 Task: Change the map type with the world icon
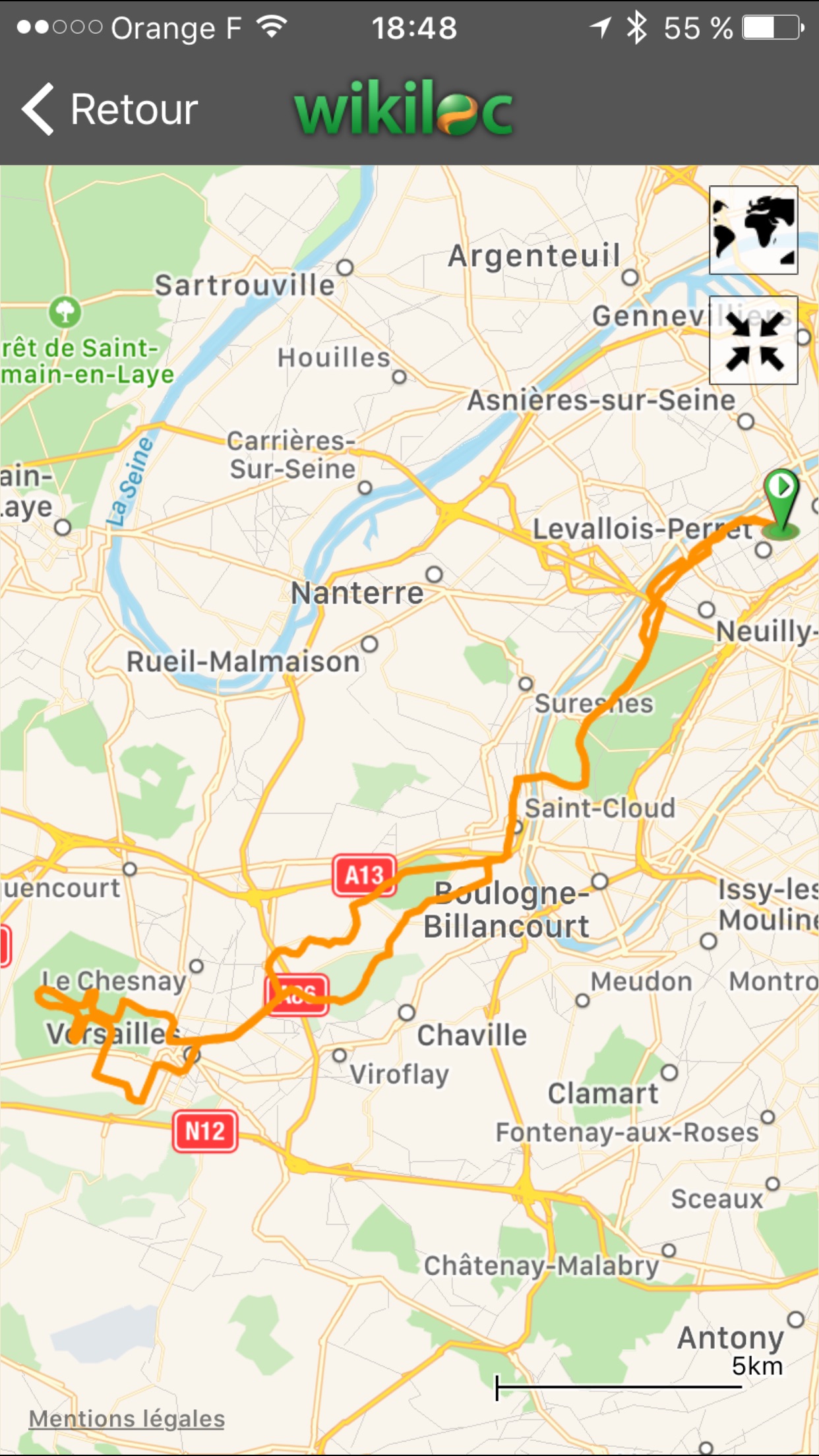click(x=754, y=230)
